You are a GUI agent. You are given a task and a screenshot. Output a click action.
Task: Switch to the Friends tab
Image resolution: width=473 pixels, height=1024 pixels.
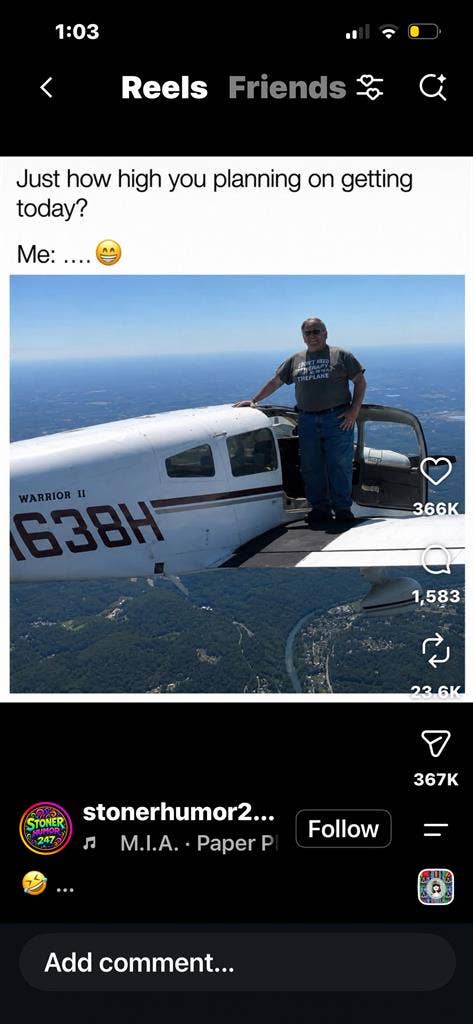287,88
